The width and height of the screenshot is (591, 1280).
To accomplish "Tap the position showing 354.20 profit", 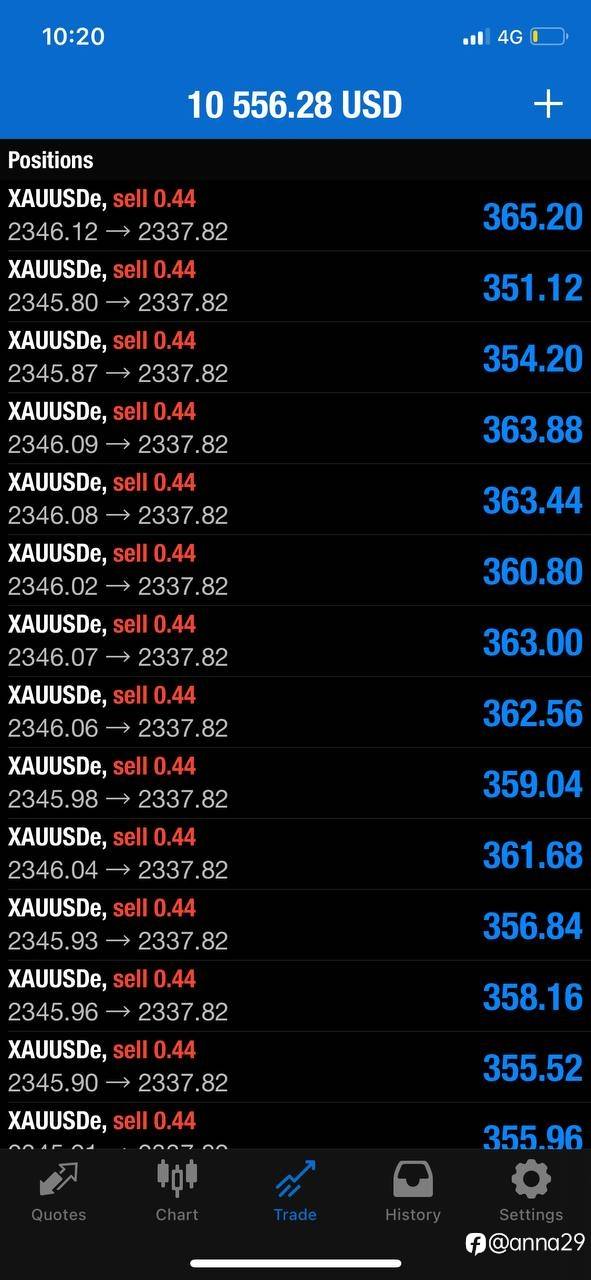I will tap(295, 358).
